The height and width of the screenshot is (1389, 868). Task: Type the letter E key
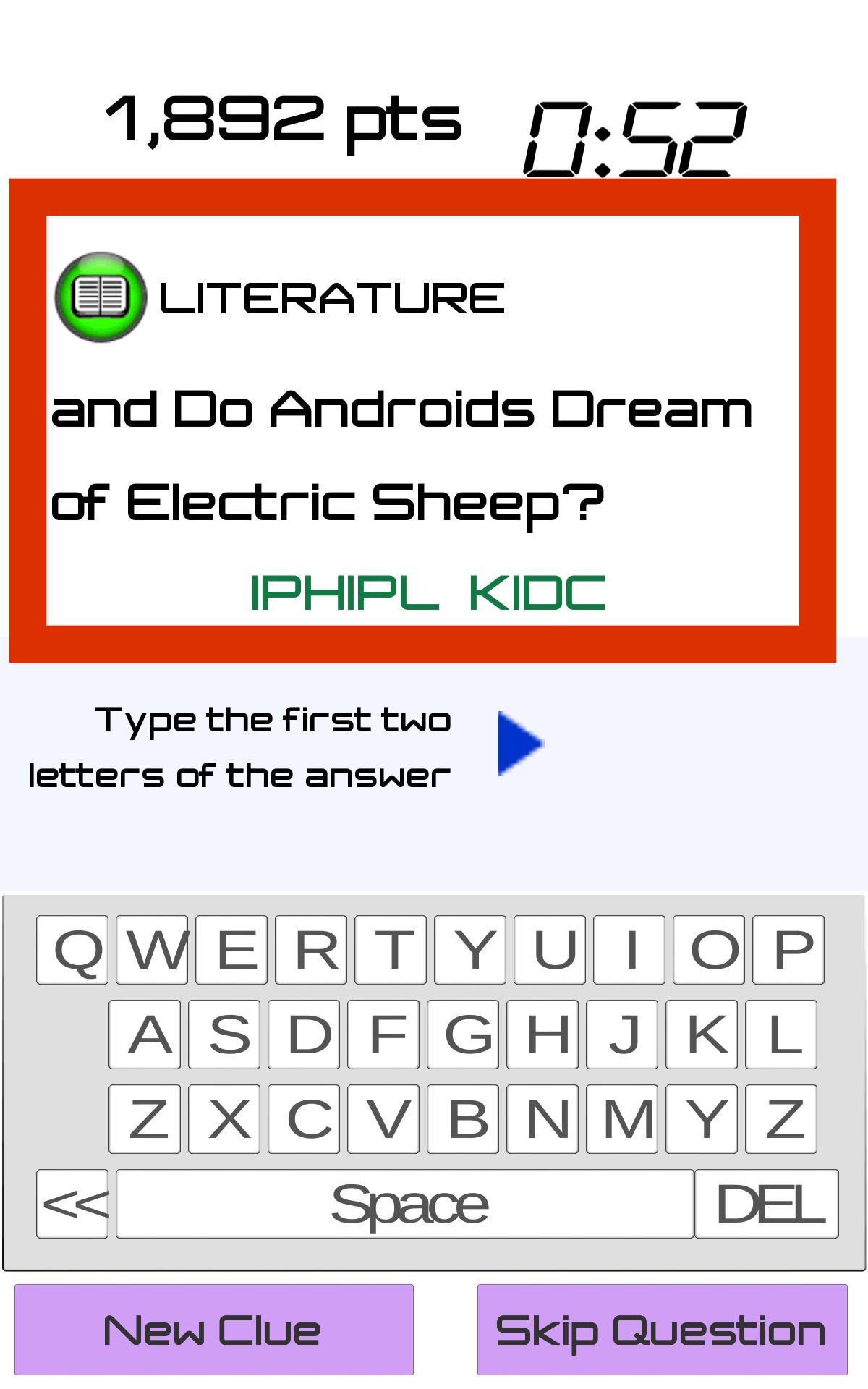click(x=231, y=949)
